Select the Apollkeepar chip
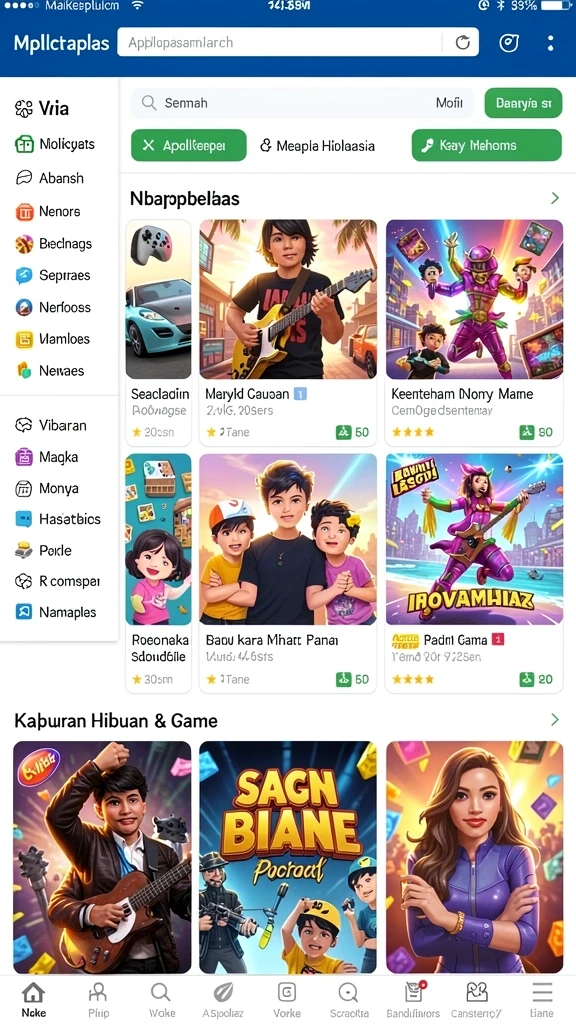The image size is (576, 1024). 189,145
